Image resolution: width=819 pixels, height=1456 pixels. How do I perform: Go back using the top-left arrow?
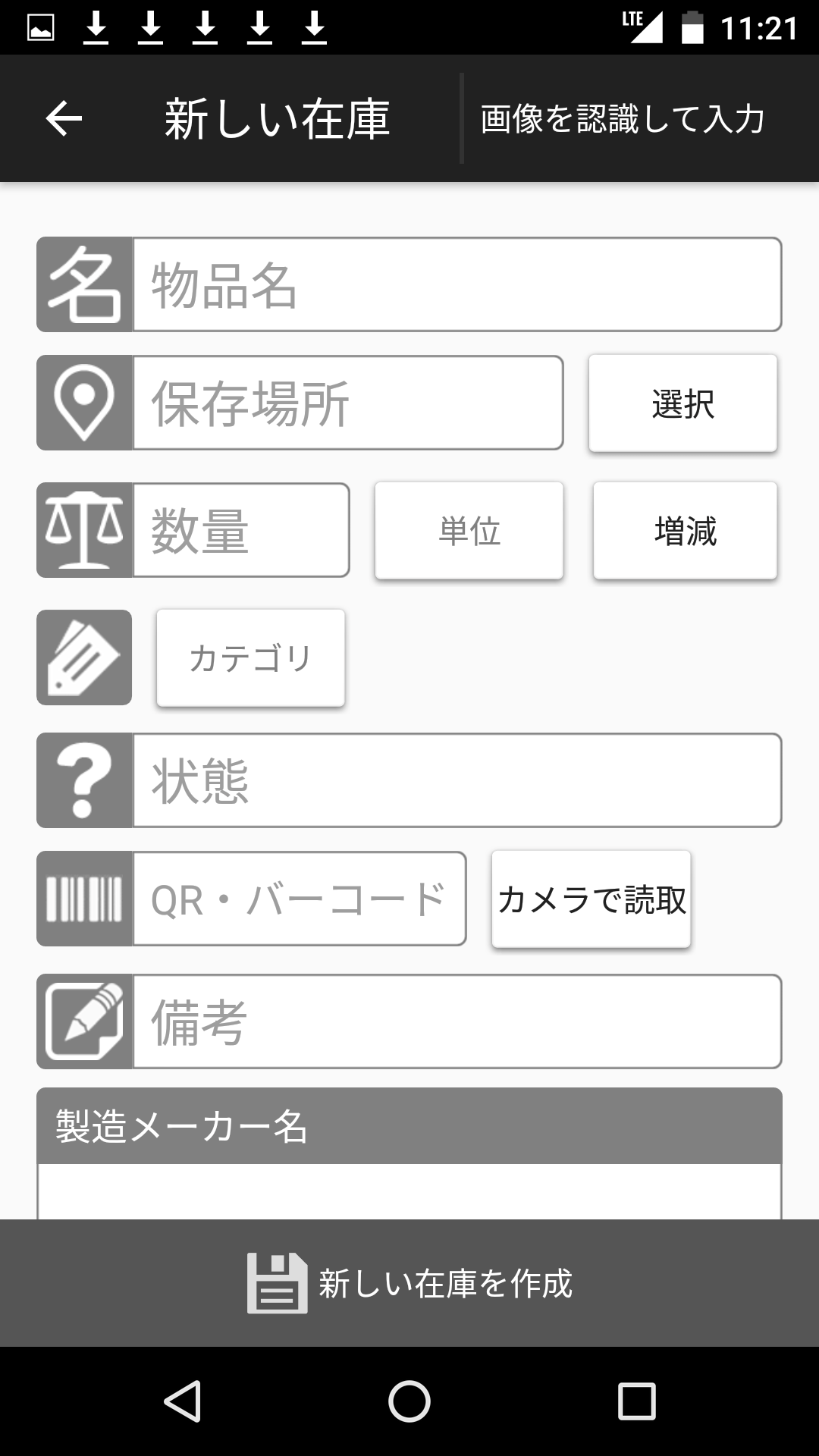(x=64, y=119)
